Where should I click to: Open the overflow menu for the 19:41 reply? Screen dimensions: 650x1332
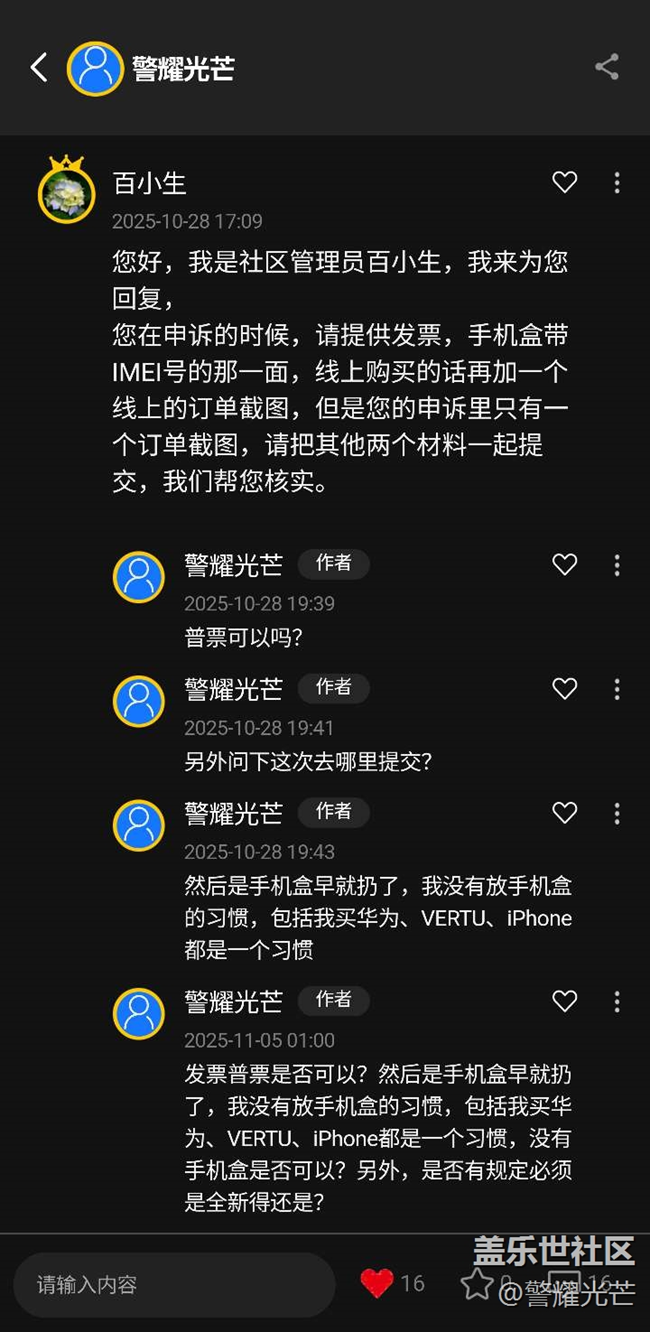point(617,689)
